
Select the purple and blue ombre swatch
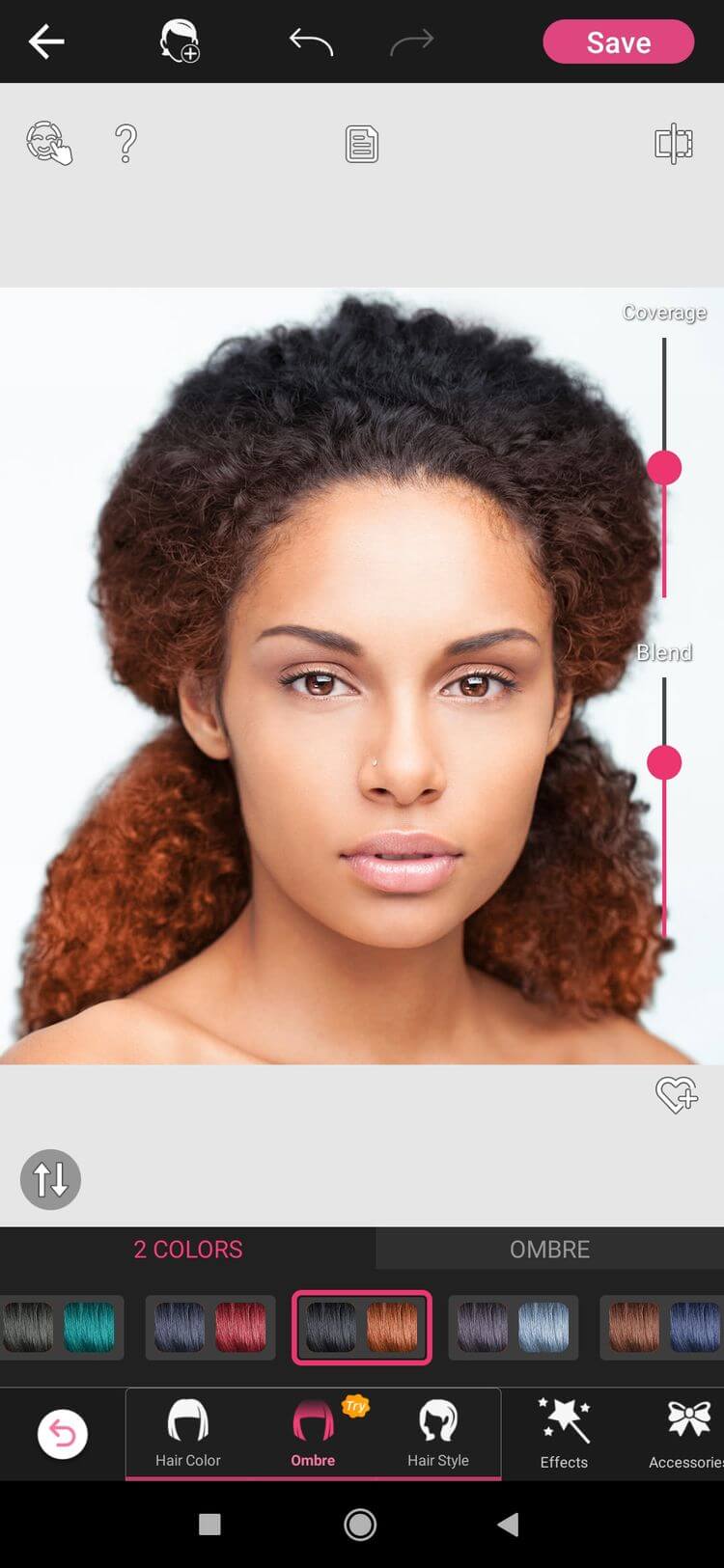click(x=514, y=1327)
